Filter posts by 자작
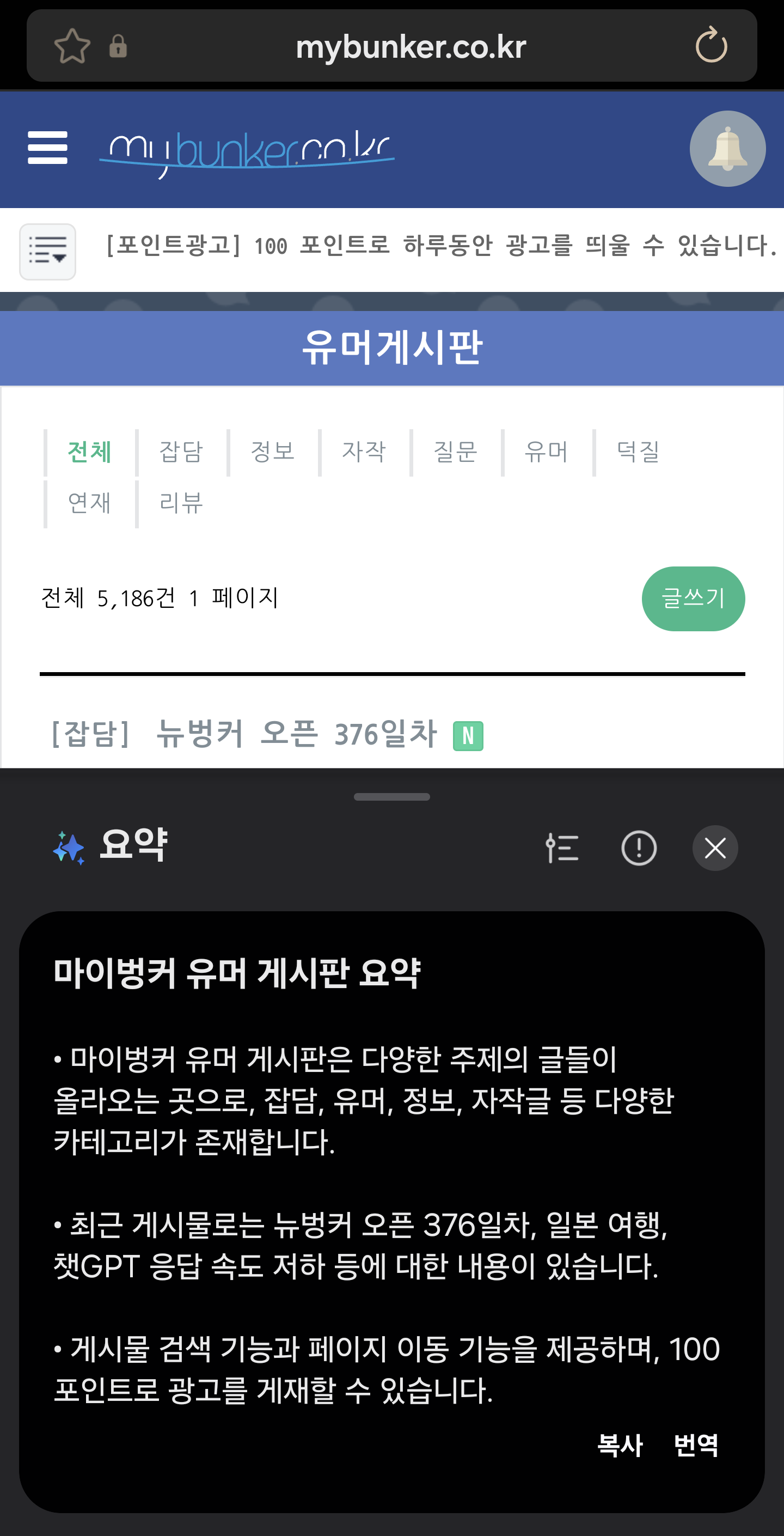The width and height of the screenshot is (784, 1536). click(364, 452)
